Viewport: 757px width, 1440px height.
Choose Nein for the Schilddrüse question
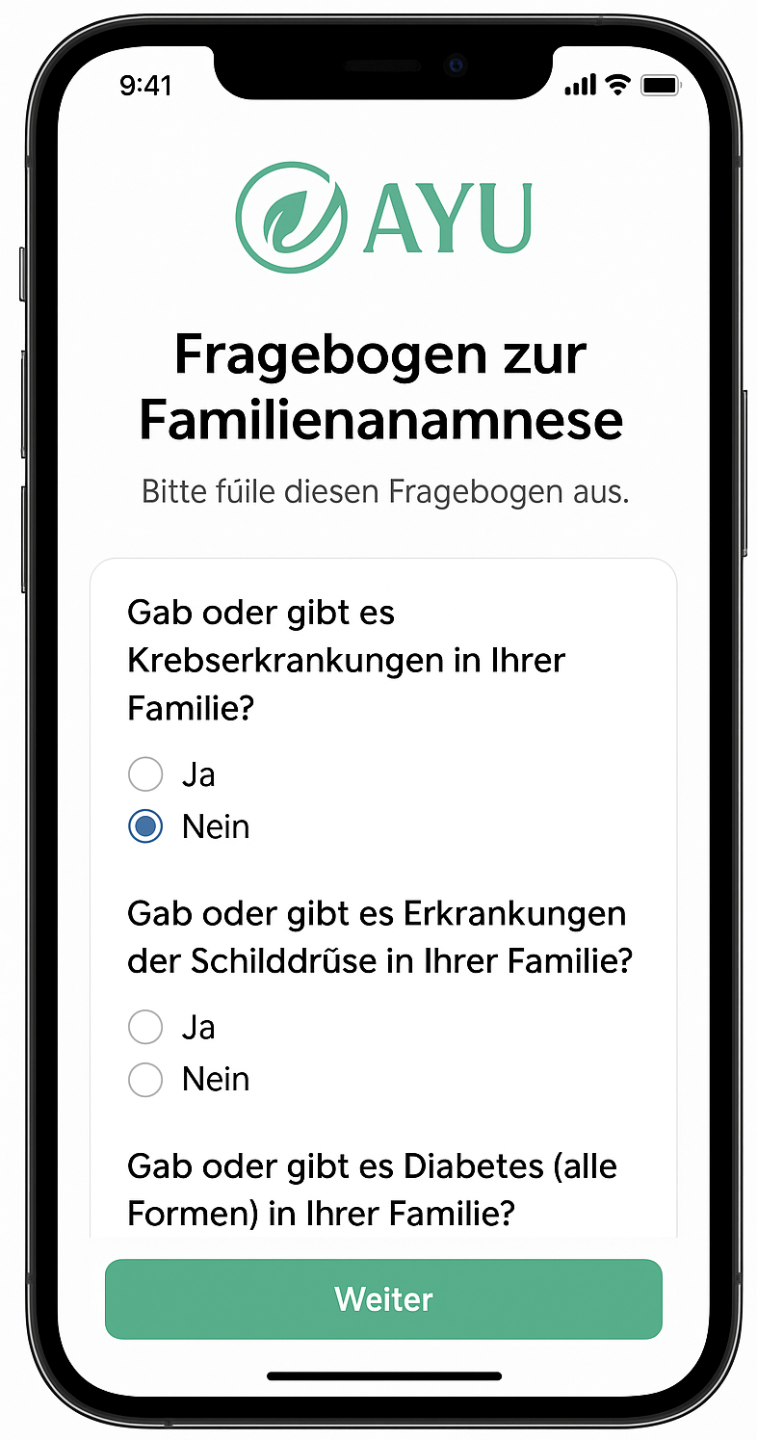pyautogui.click(x=146, y=1080)
